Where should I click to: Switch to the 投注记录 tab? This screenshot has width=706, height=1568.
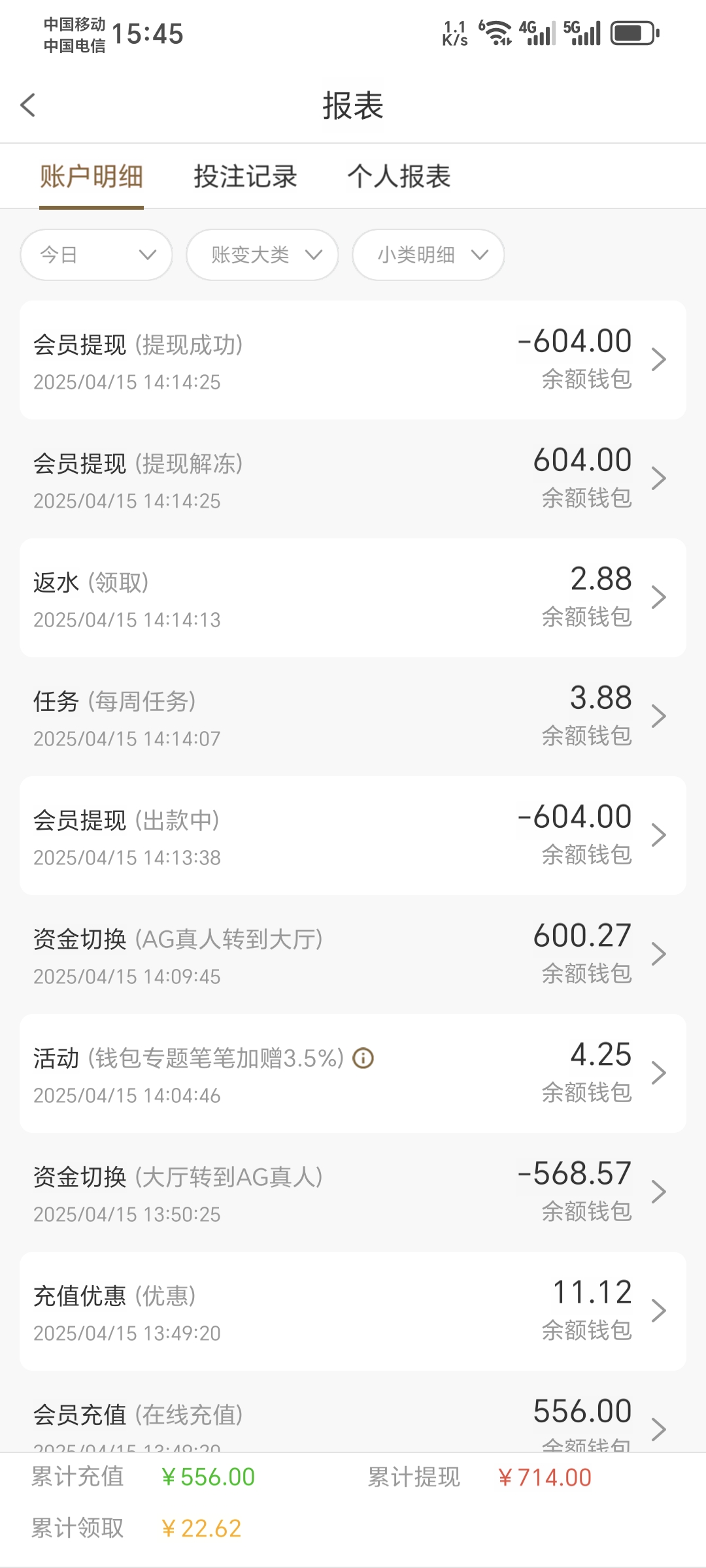pos(245,176)
